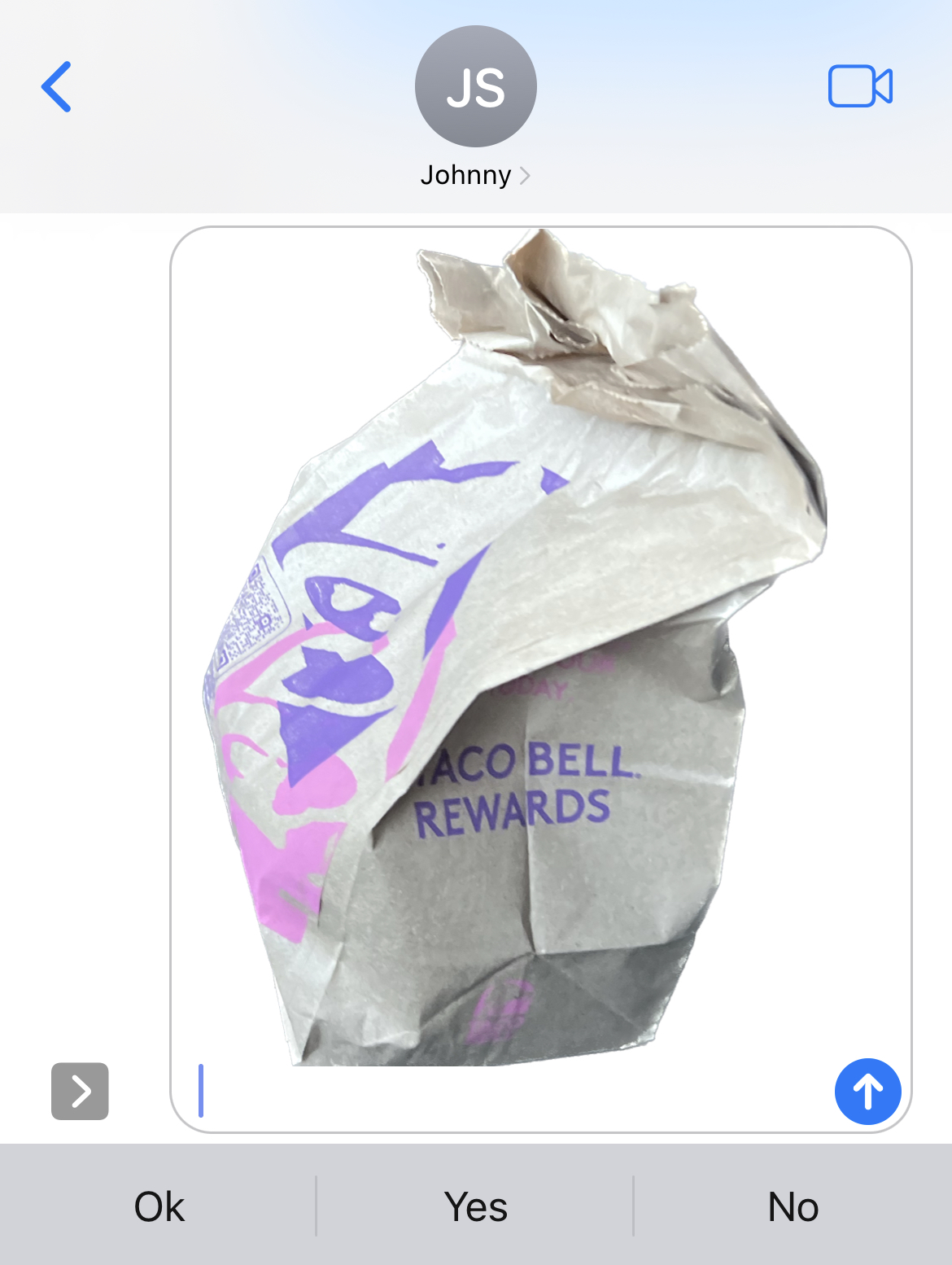Send the message with the sticker
This screenshot has height=1265, width=952.
click(867, 1092)
